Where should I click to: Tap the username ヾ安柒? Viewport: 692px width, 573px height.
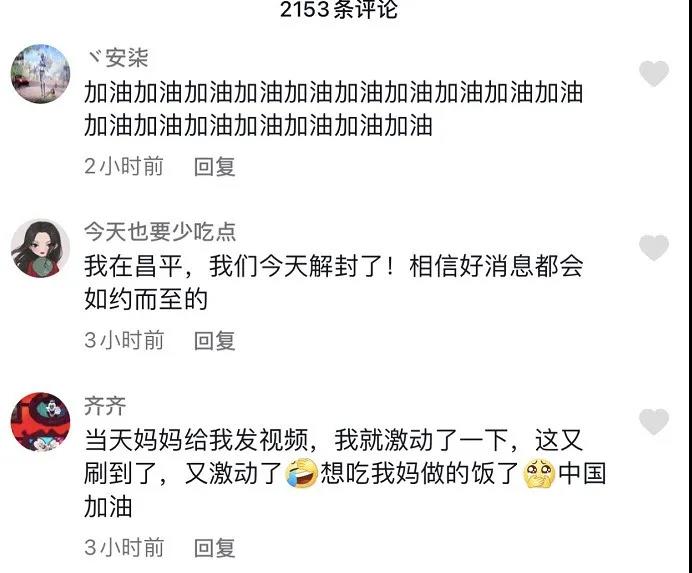(117, 58)
